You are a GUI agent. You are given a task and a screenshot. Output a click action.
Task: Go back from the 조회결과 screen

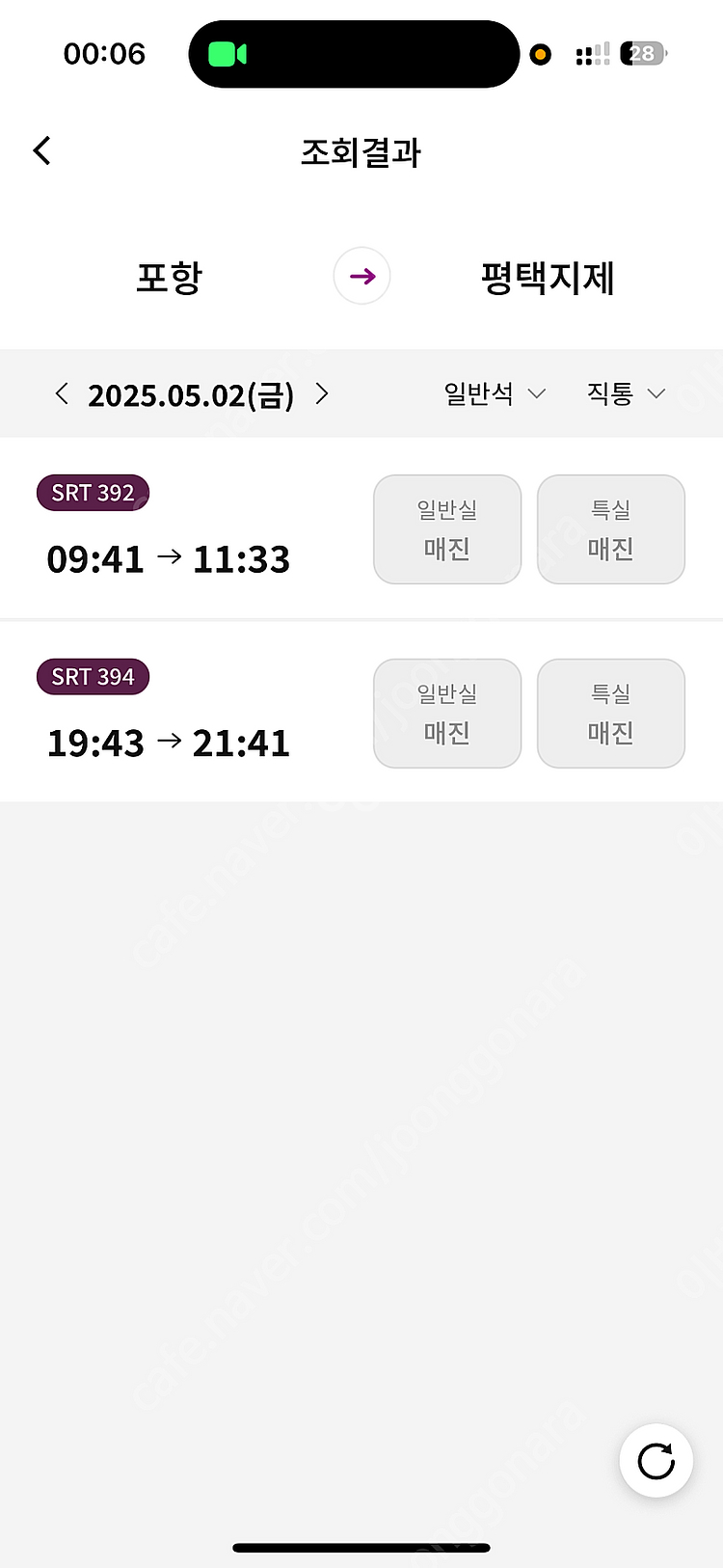click(x=42, y=151)
